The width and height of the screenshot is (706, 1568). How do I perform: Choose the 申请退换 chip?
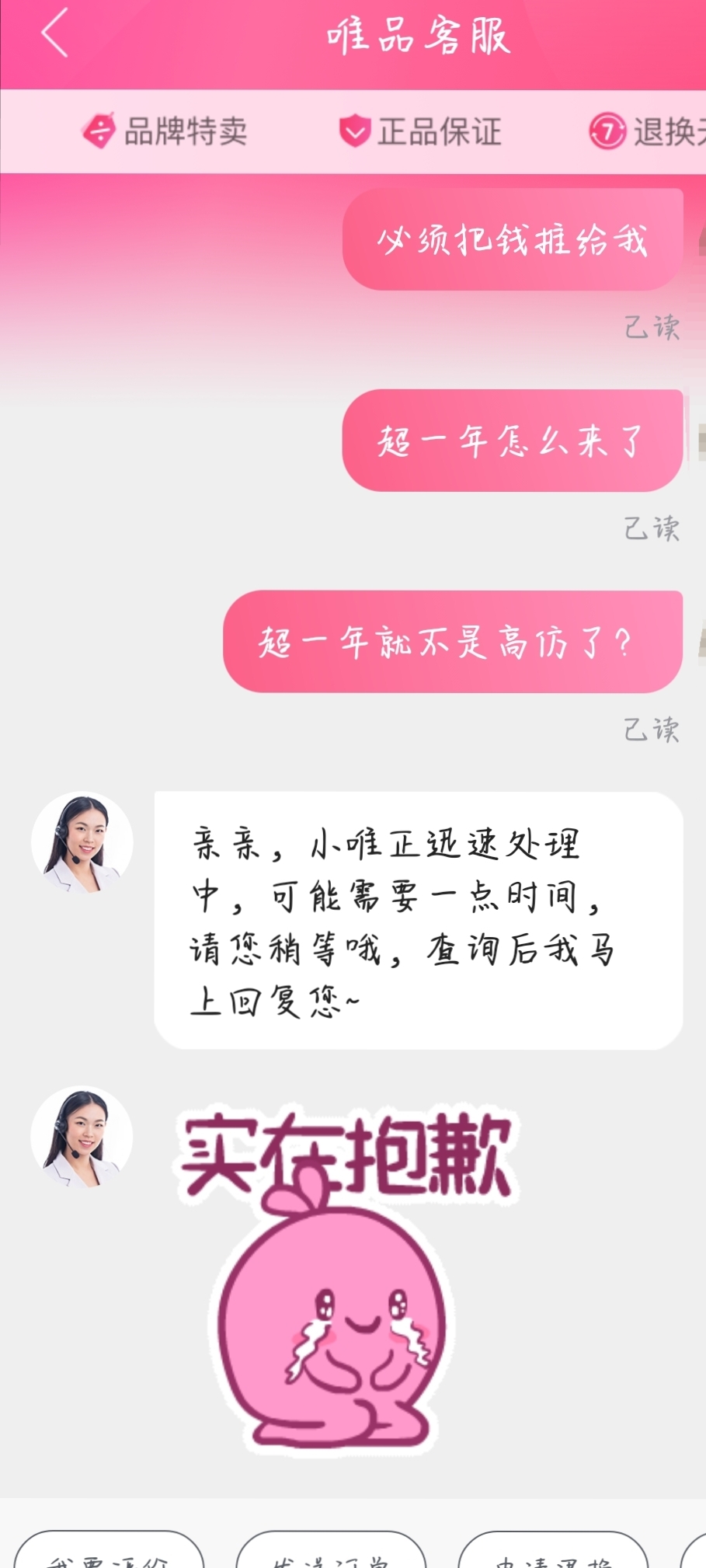tap(553, 1552)
